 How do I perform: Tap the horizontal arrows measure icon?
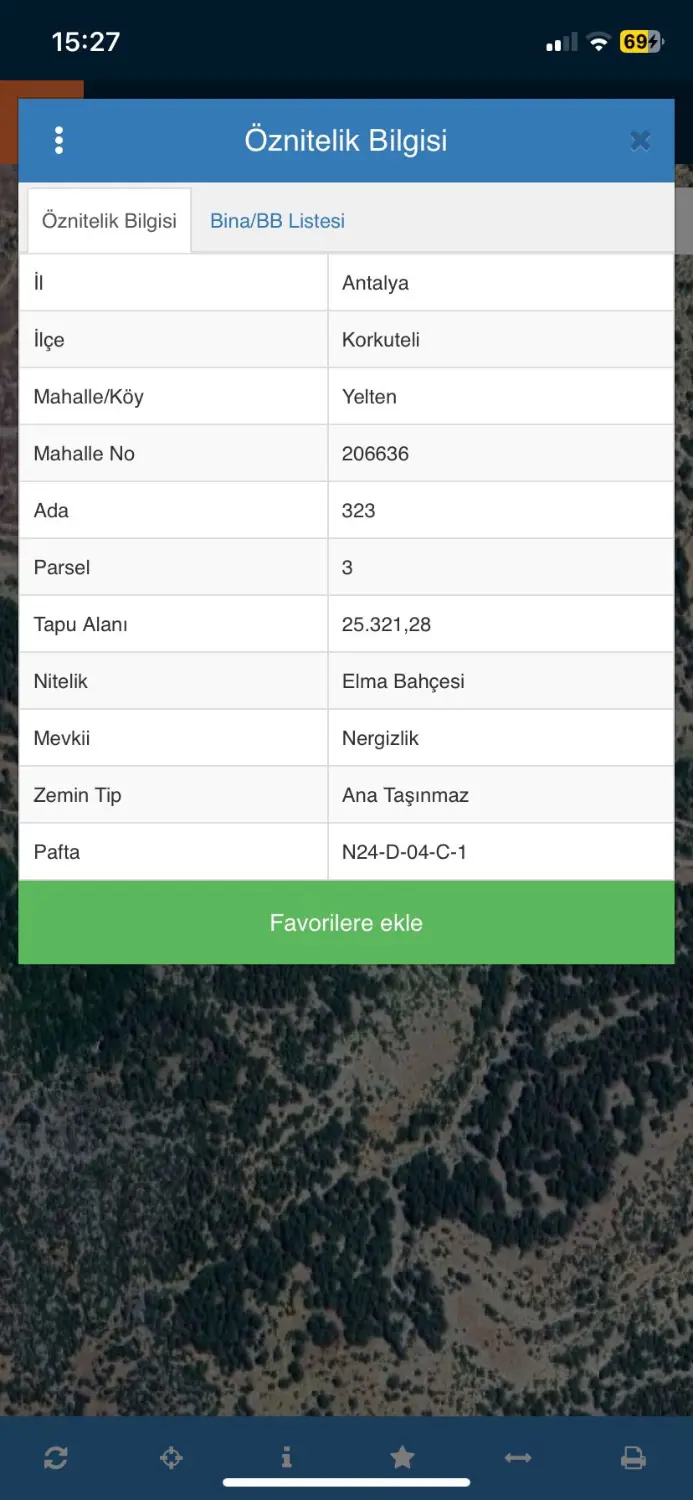[518, 1458]
